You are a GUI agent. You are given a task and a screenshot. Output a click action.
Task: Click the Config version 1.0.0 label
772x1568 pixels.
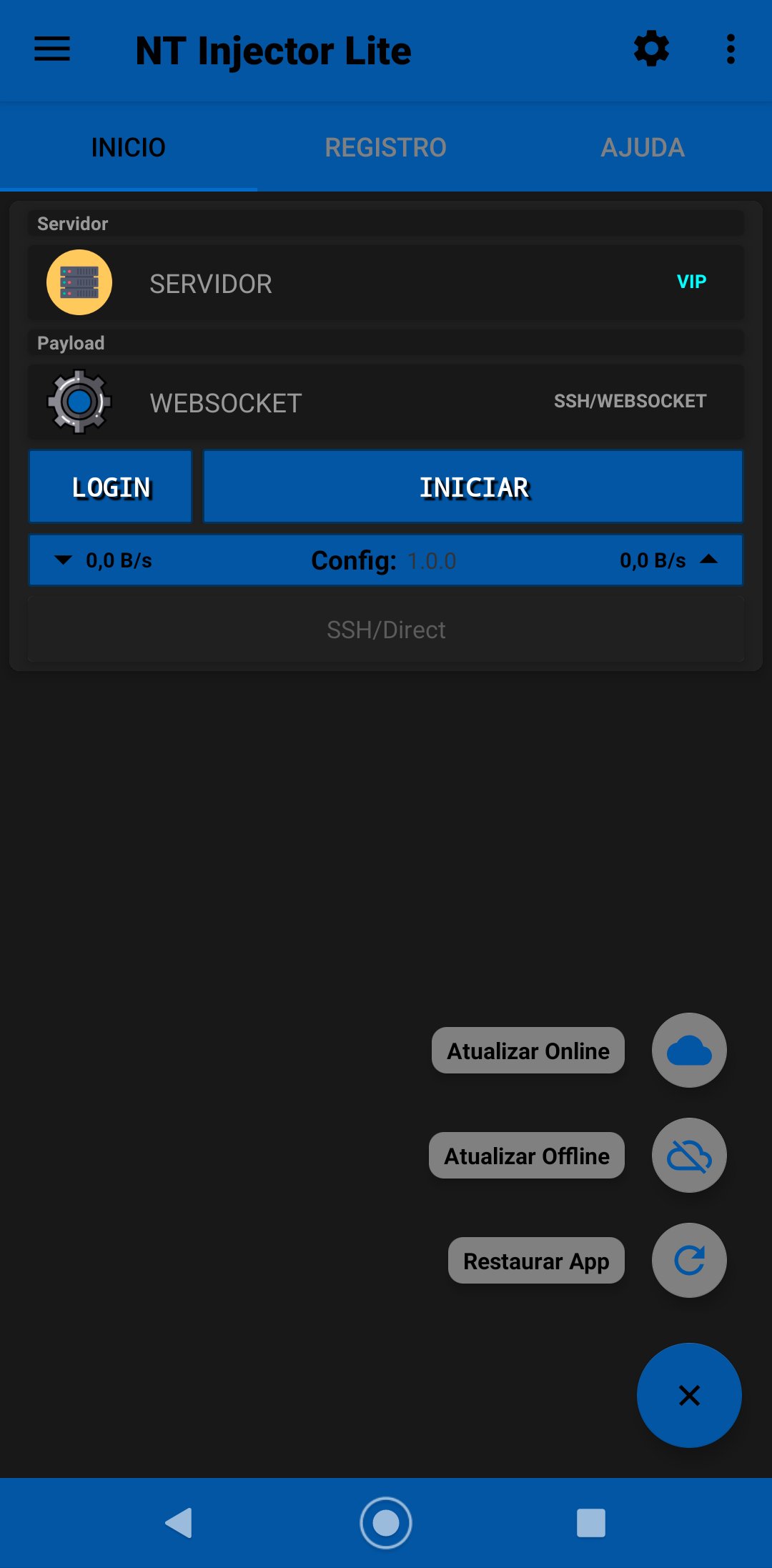tap(386, 560)
